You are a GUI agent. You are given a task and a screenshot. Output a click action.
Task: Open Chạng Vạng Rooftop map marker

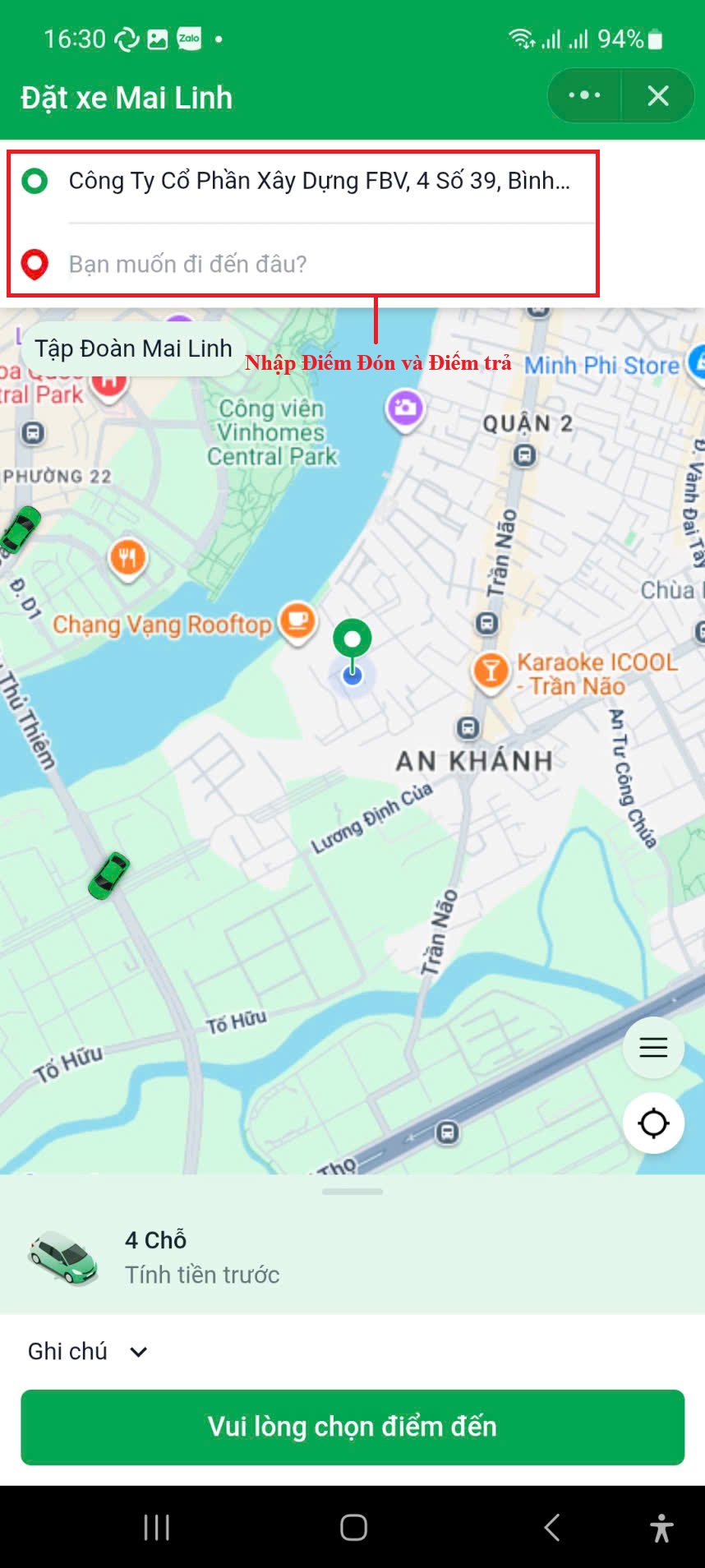tap(297, 620)
